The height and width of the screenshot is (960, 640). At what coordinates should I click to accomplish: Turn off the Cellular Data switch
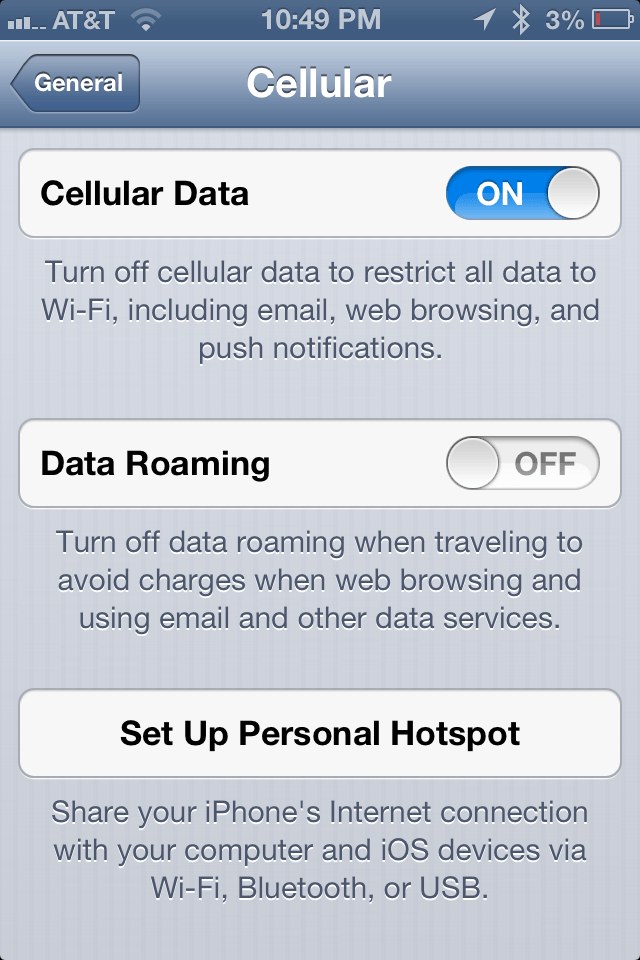[522, 193]
